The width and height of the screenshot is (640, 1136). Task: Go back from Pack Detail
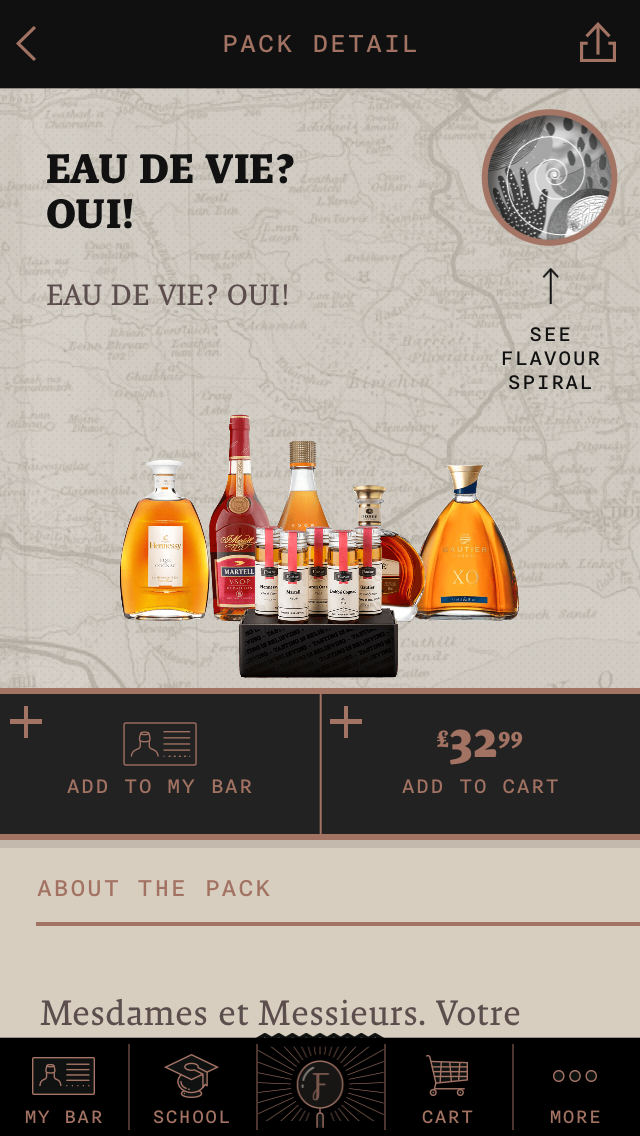pos(27,44)
